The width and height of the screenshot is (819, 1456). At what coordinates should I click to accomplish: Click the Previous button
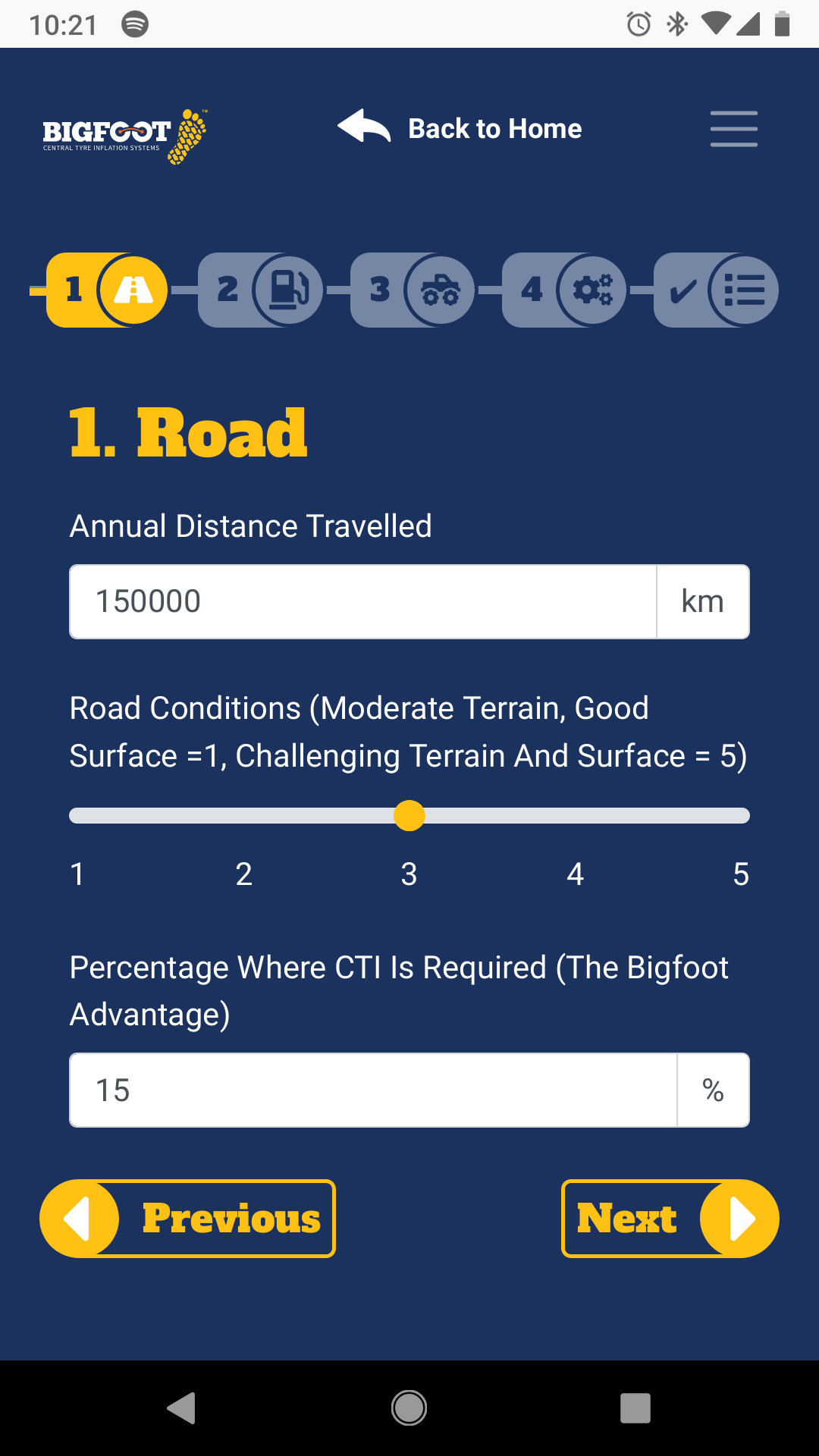coord(187,1218)
